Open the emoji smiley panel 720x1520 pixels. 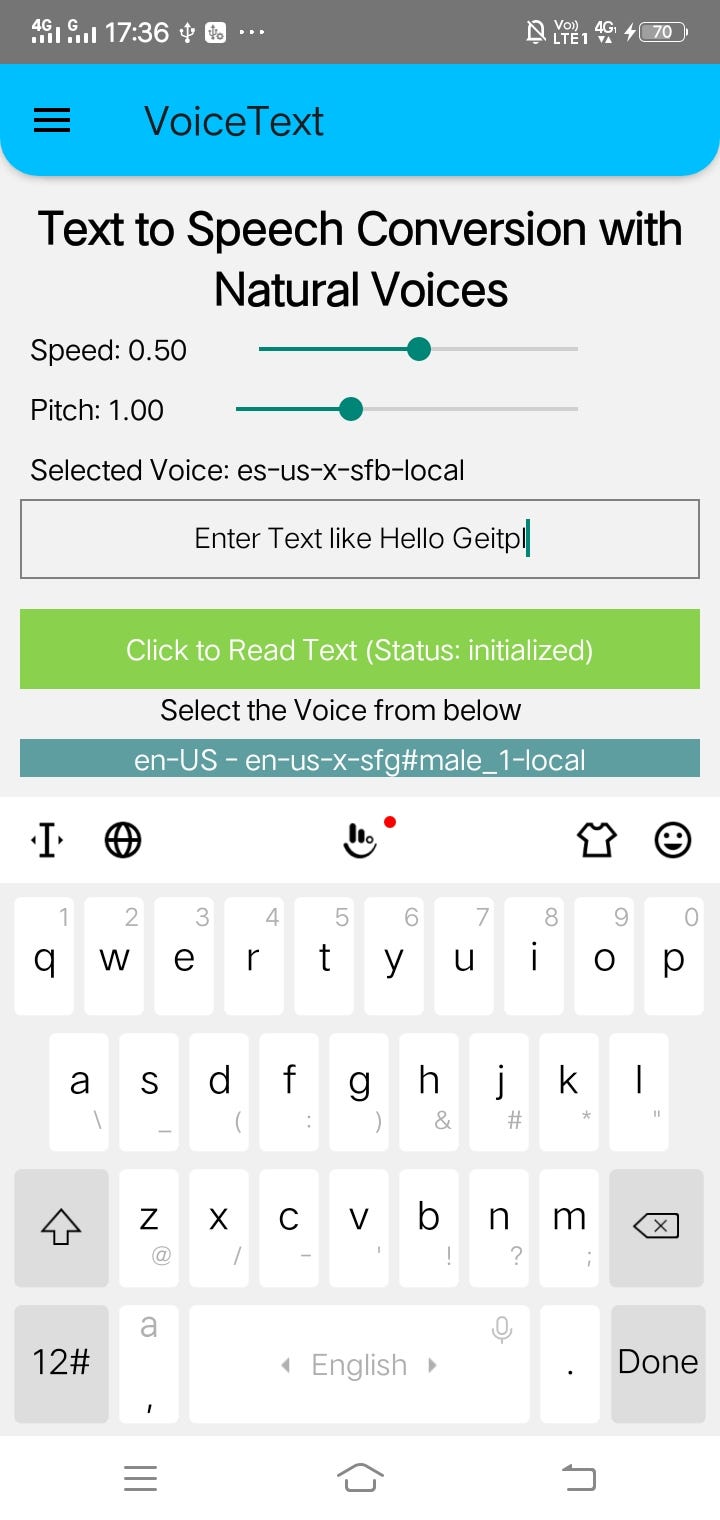tap(673, 841)
